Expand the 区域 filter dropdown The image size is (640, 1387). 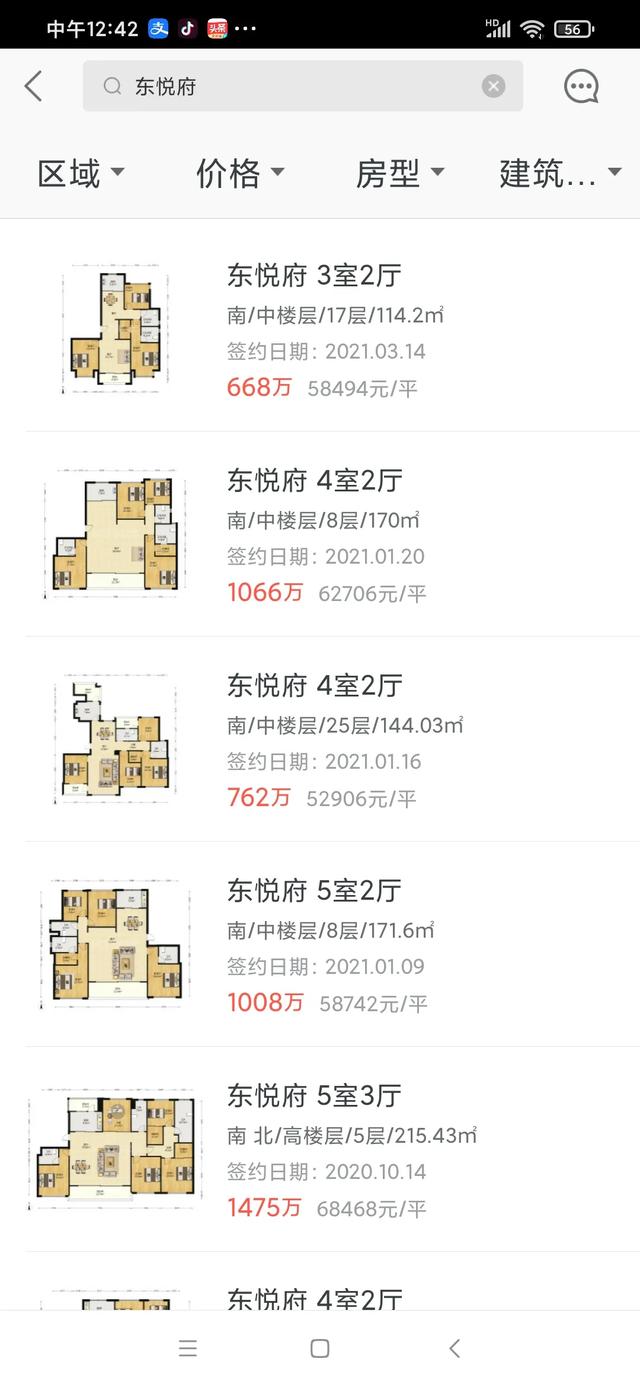click(82, 174)
